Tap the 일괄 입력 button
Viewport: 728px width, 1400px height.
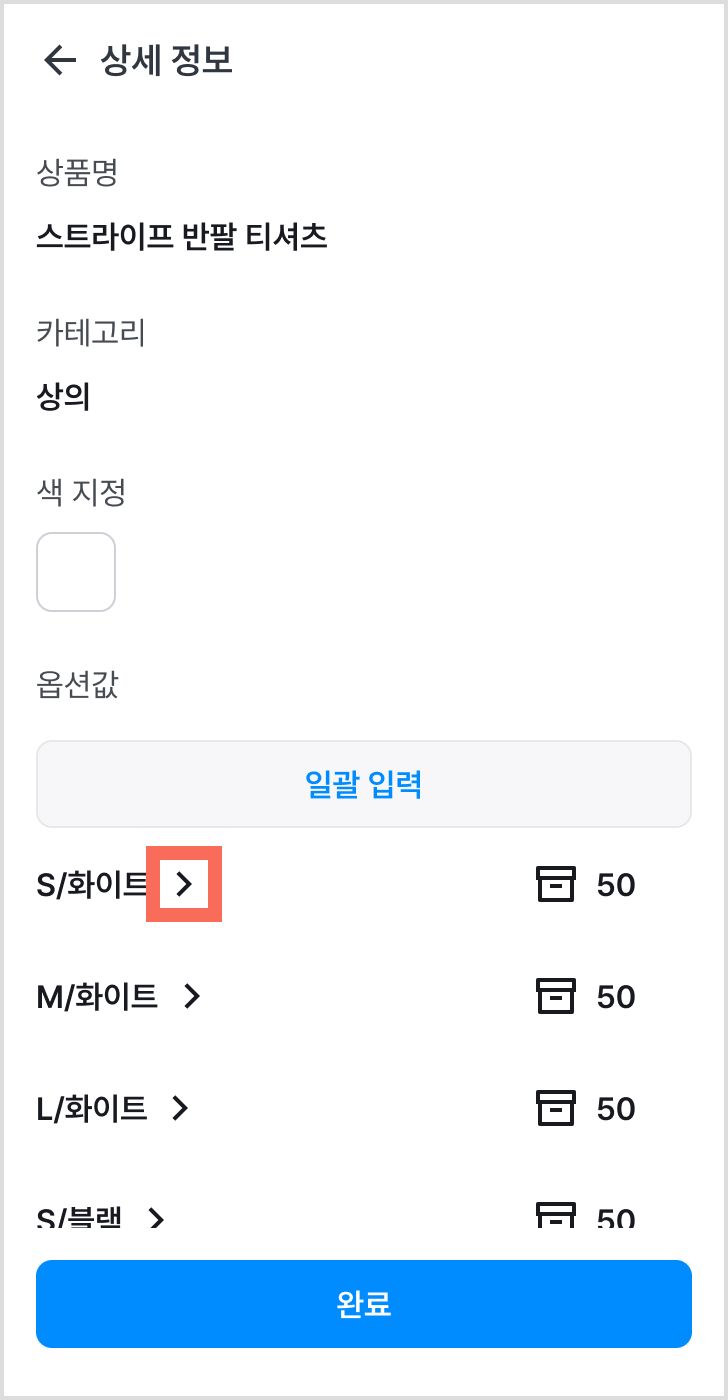tap(364, 784)
